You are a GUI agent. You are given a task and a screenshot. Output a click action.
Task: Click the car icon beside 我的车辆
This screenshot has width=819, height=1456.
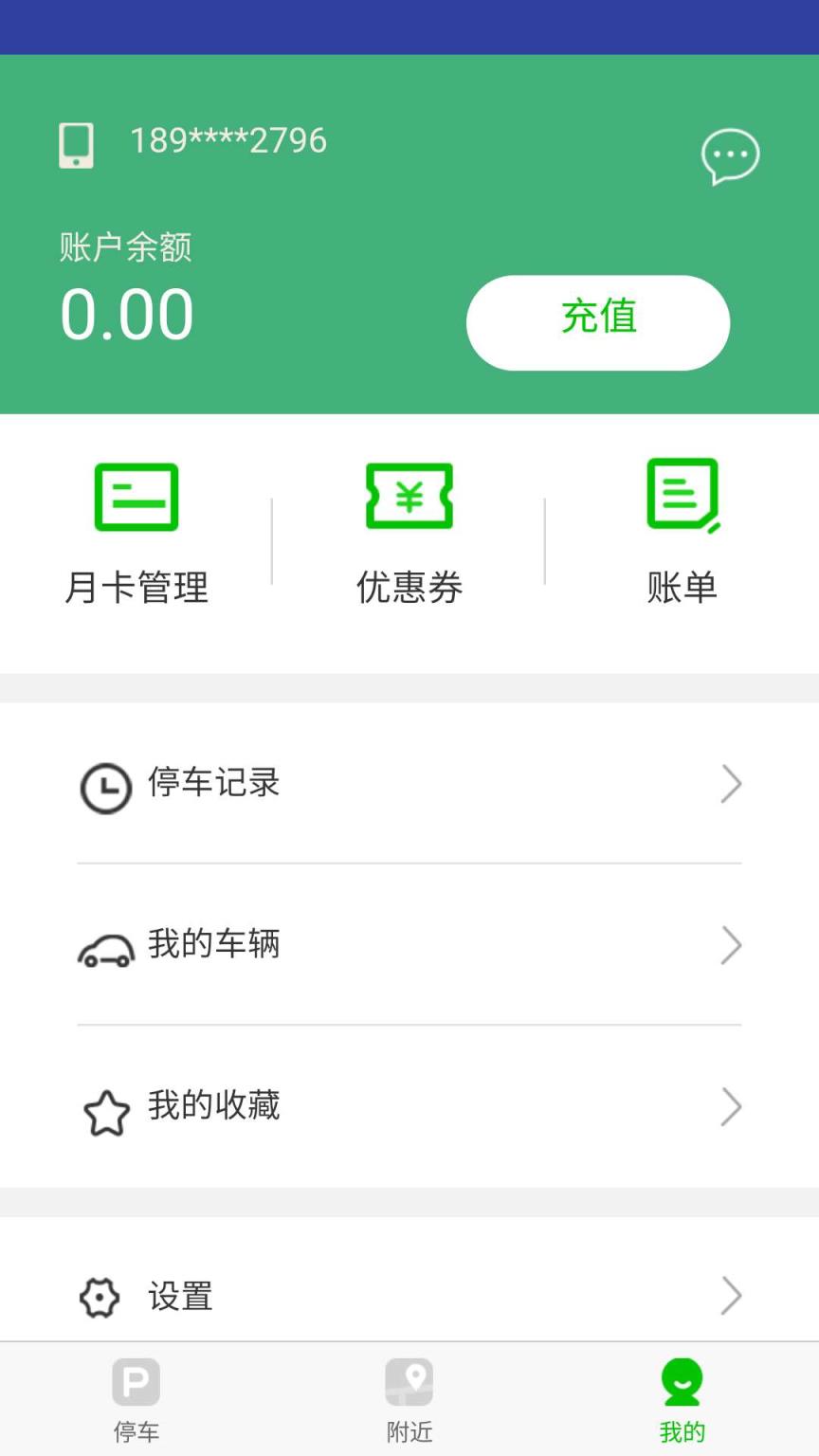tap(105, 950)
